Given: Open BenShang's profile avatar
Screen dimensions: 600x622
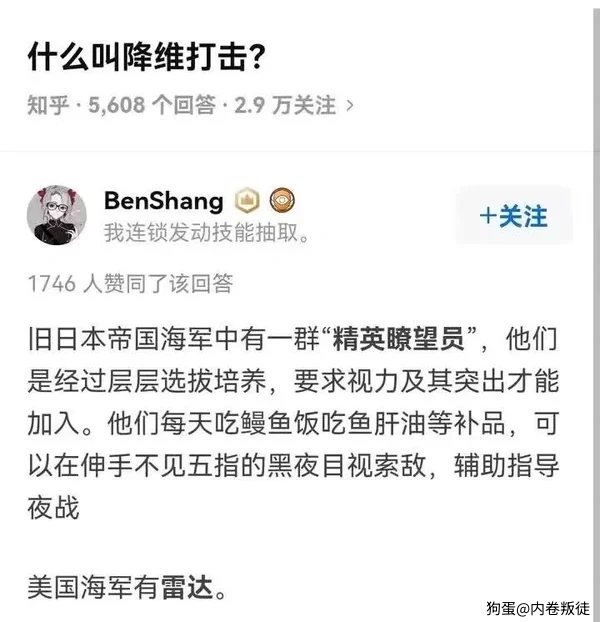Looking at the screenshot, I should tap(57, 214).
